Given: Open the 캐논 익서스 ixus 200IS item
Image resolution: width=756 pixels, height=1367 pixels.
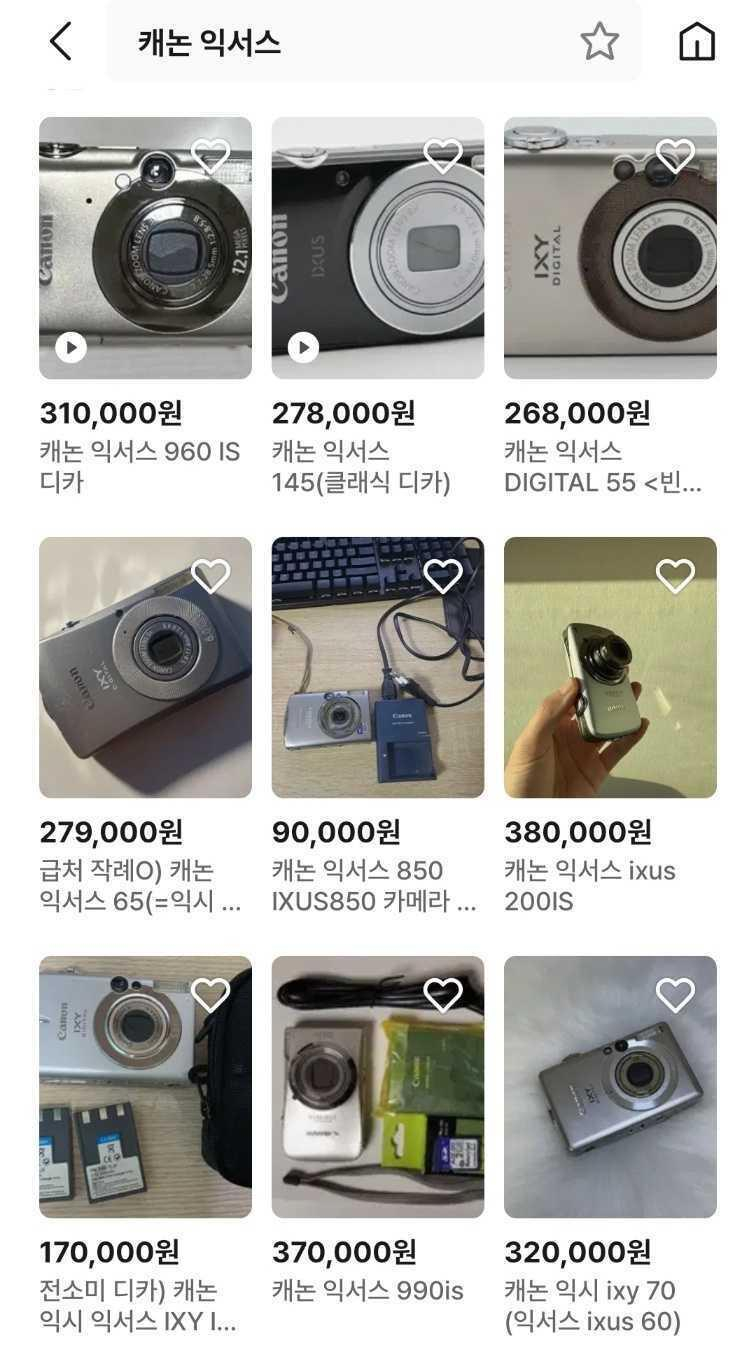Looking at the screenshot, I should pos(610,667).
